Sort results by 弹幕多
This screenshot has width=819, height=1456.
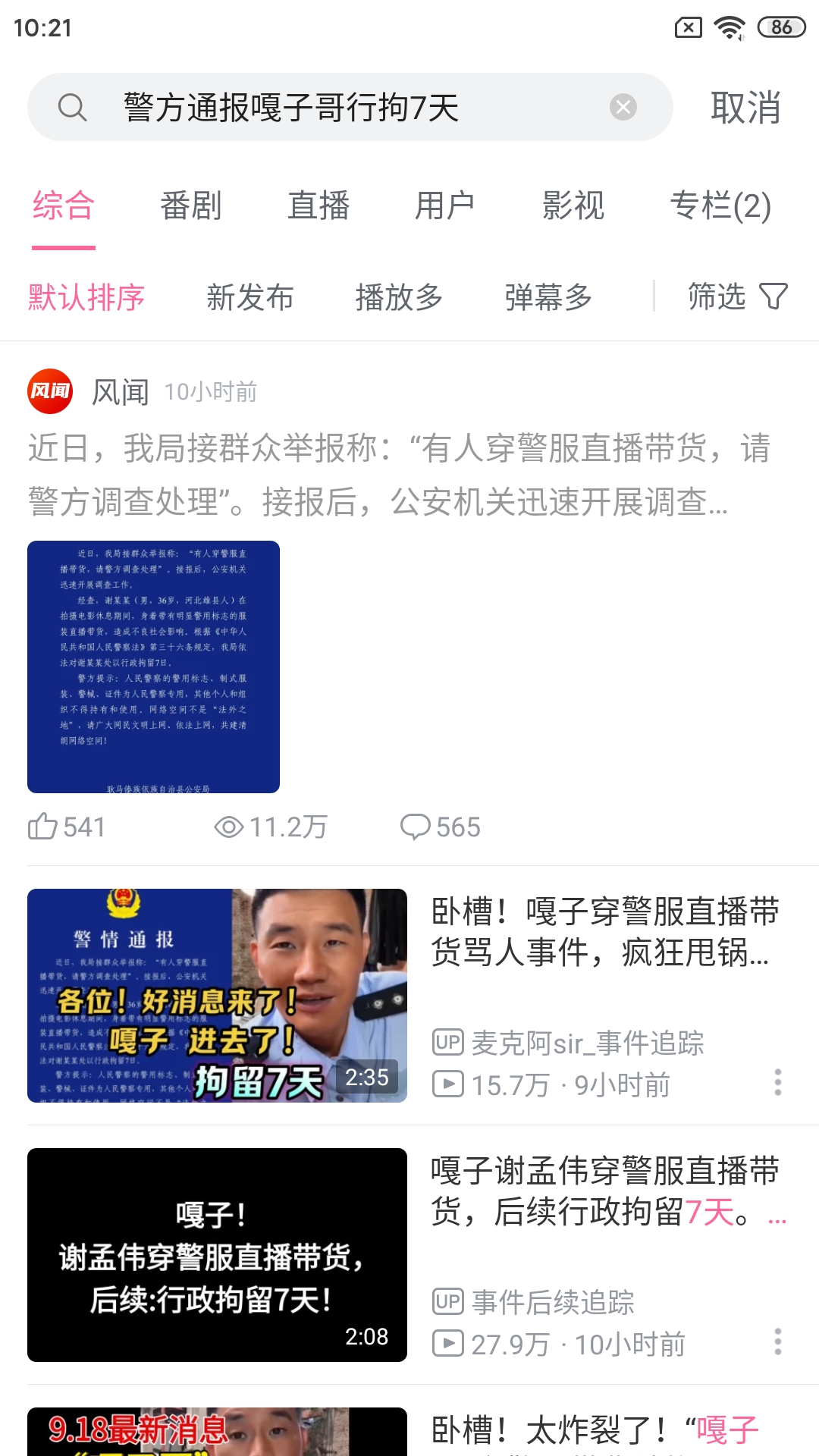point(548,297)
